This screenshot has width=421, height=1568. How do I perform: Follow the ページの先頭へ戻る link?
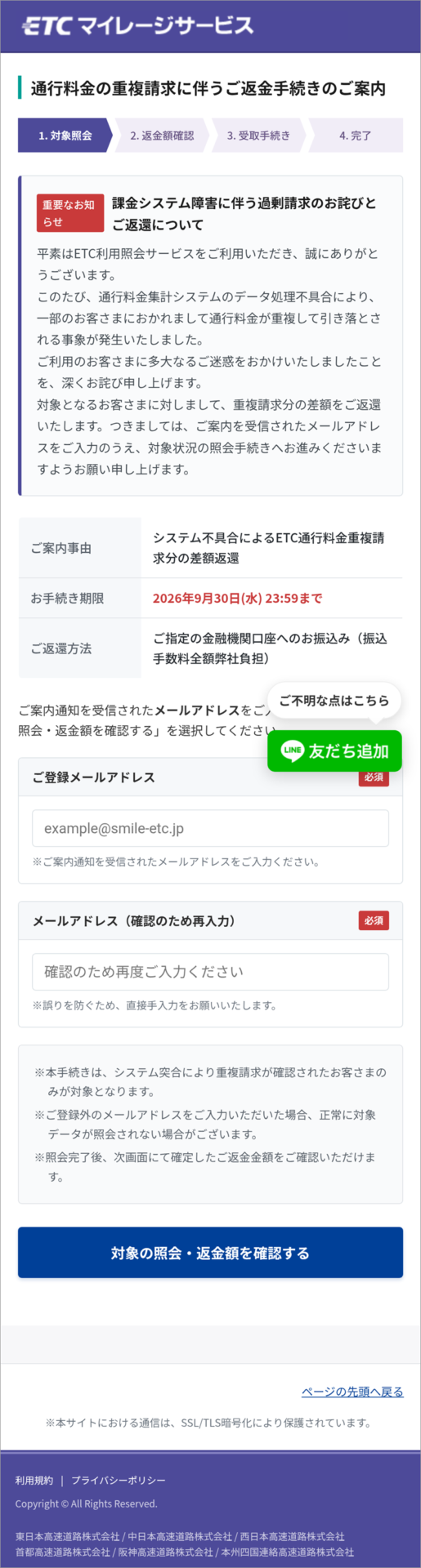tap(352, 1392)
